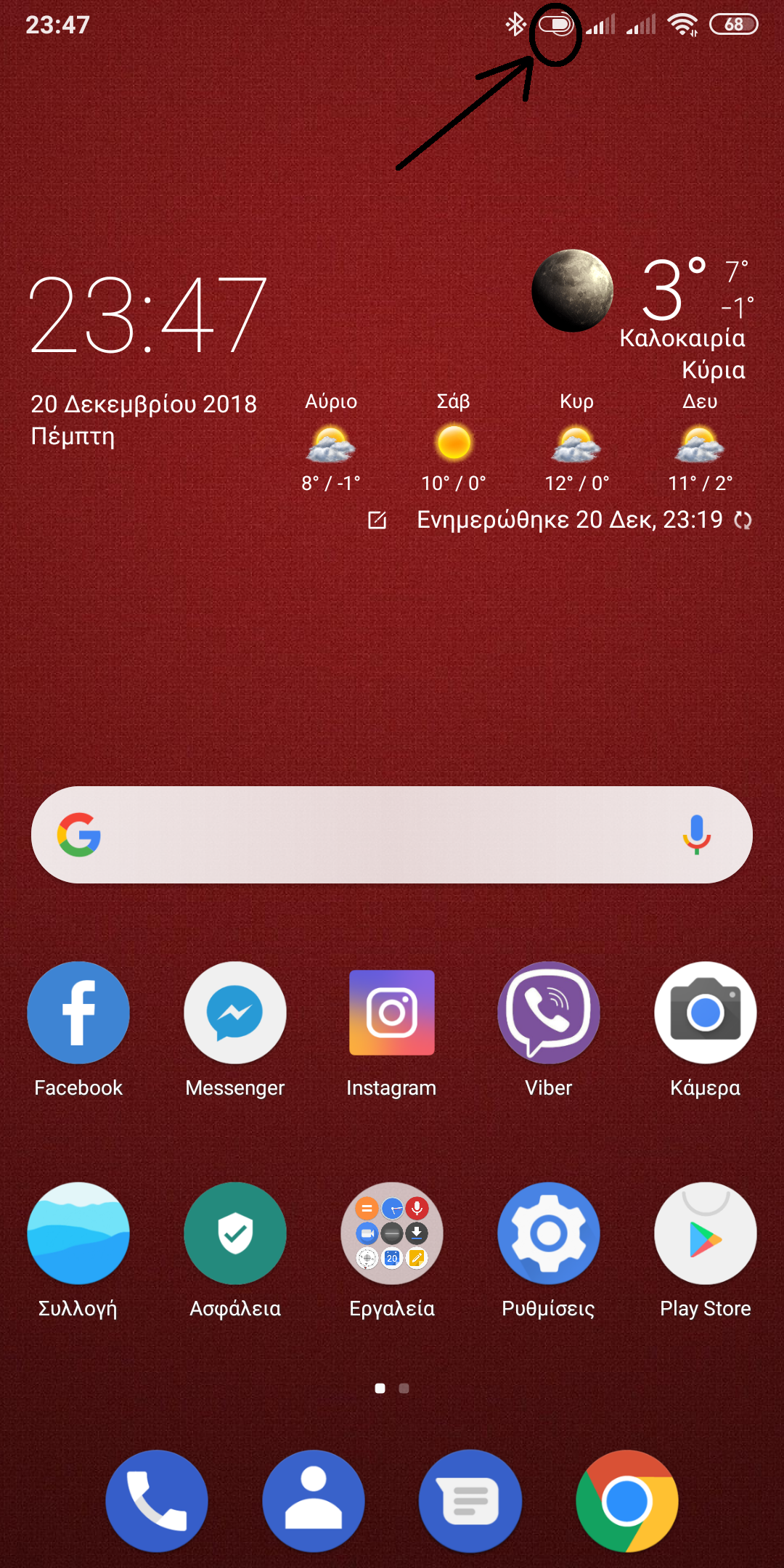Edit the weather widget settings
Viewport: 784px width, 1568px height.
tap(377, 520)
